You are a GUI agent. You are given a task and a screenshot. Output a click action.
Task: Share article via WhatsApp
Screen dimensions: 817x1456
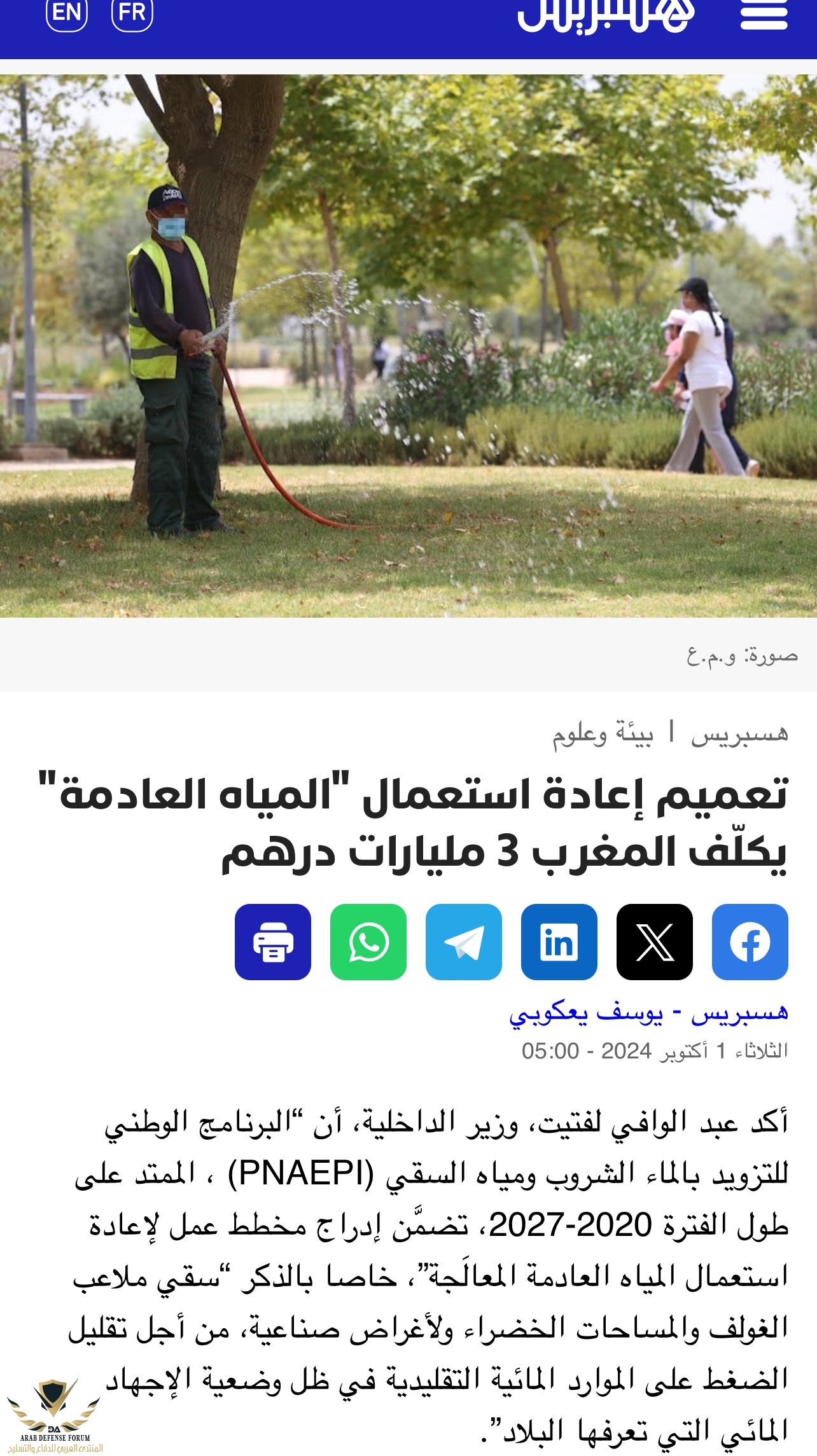(x=368, y=942)
